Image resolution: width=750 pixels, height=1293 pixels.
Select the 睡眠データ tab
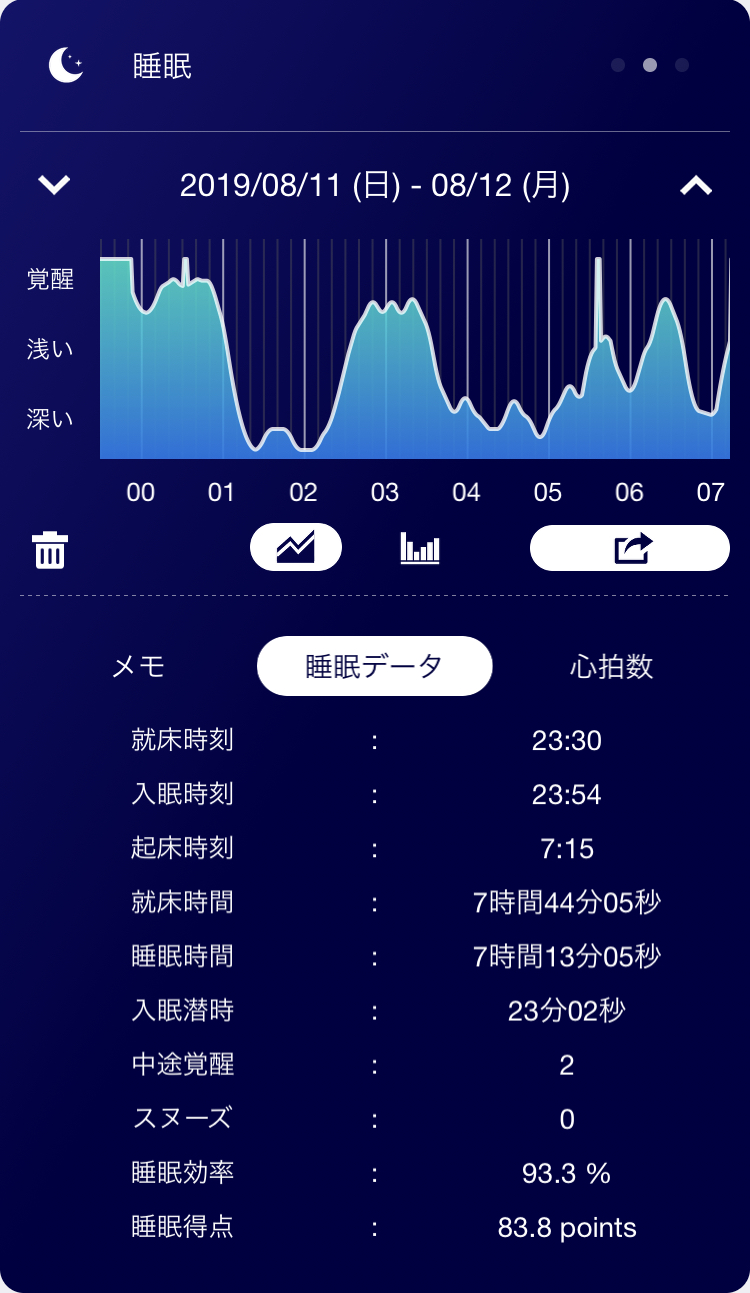(x=374, y=667)
